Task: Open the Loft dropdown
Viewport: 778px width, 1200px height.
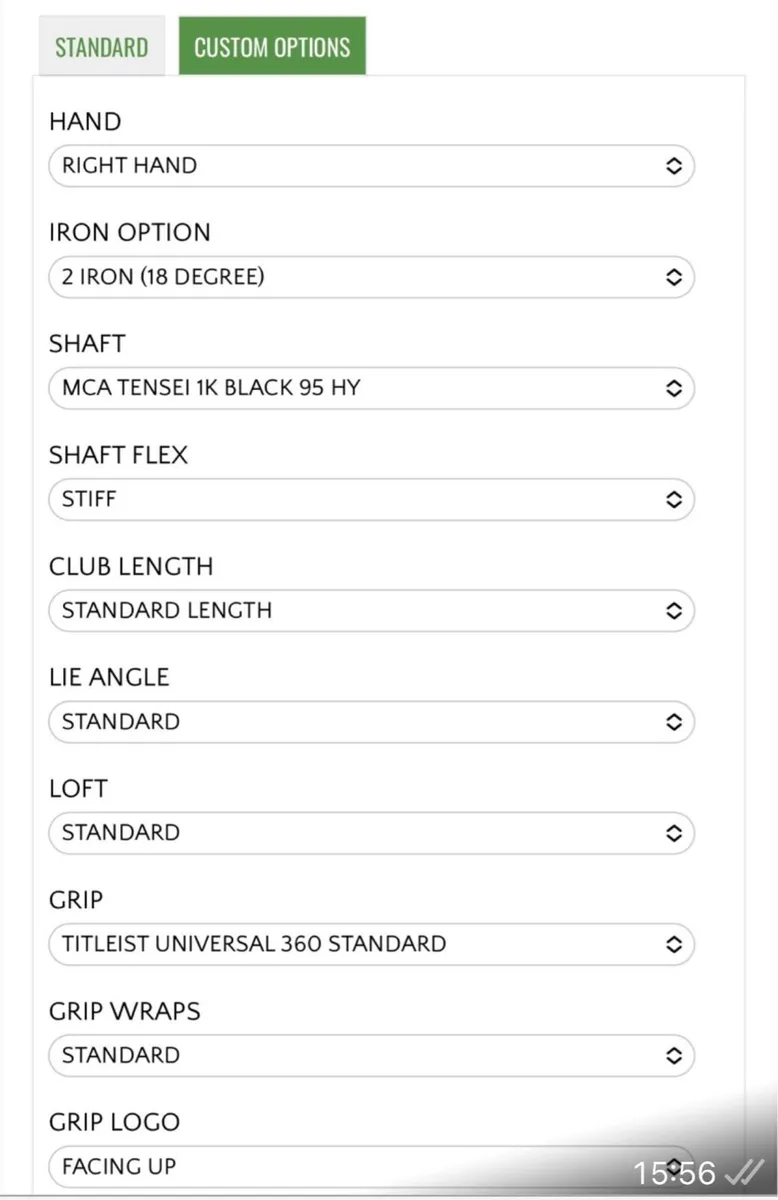Action: tap(371, 832)
